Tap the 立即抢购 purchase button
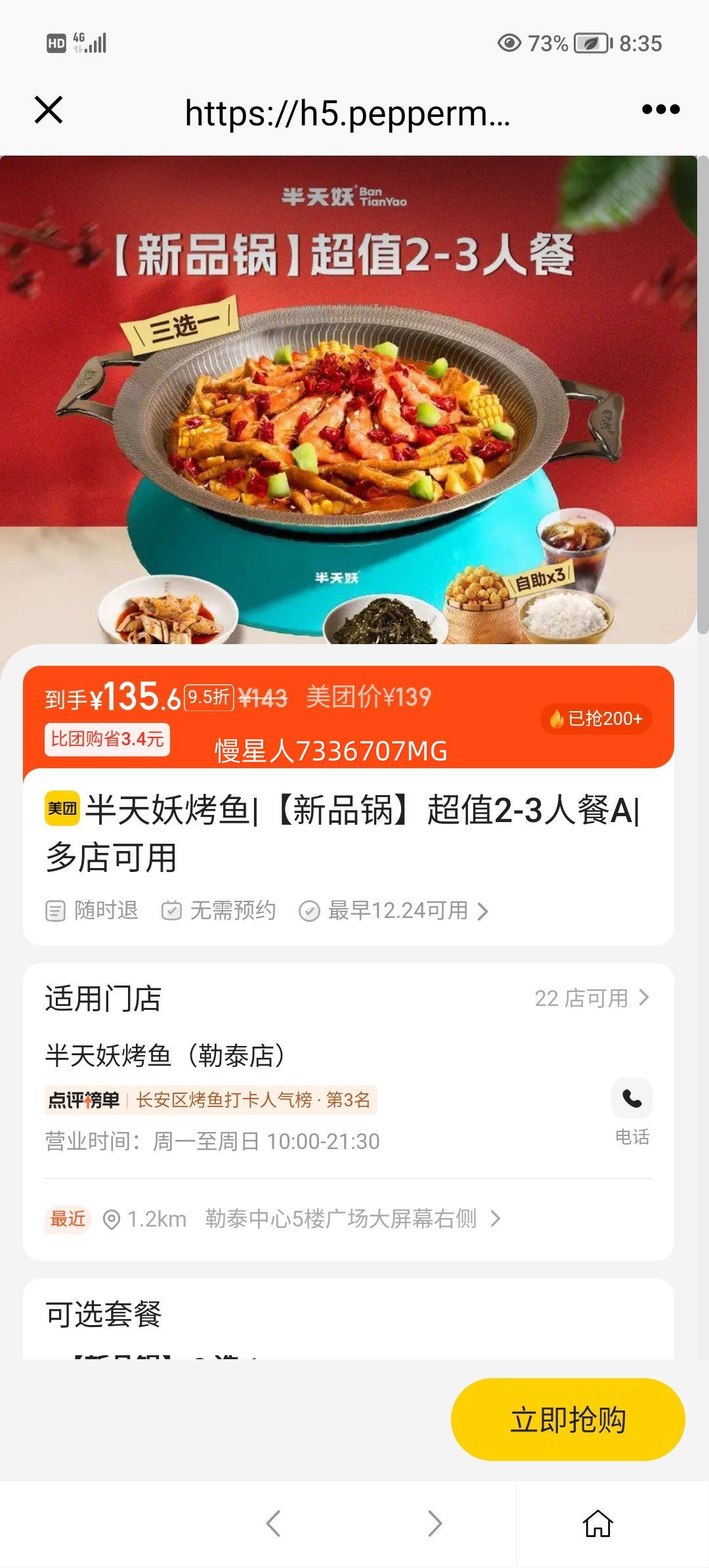The image size is (709, 1568). pos(570,1420)
